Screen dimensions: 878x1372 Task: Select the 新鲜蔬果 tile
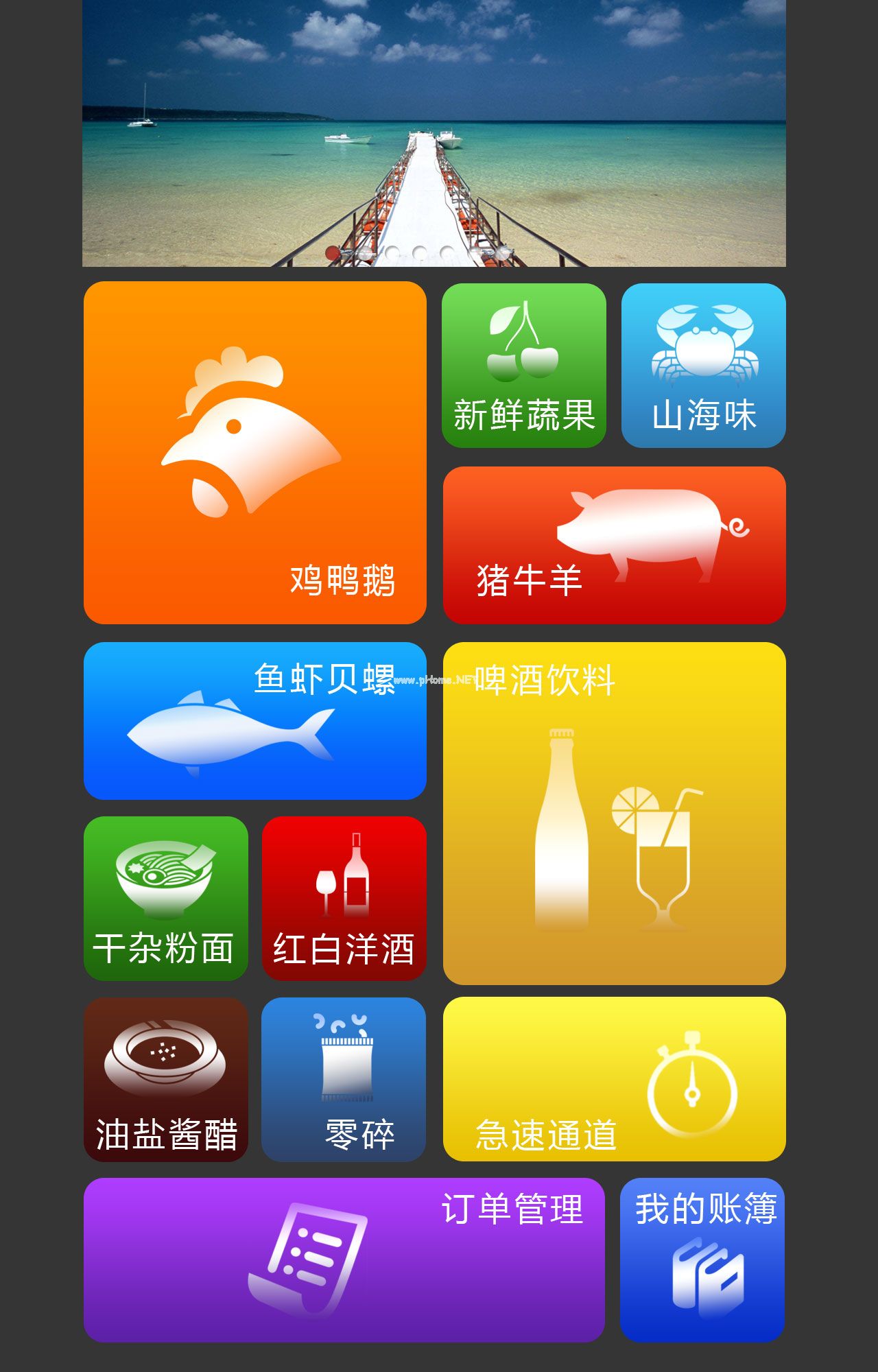pyautogui.click(x=524, y=365)
